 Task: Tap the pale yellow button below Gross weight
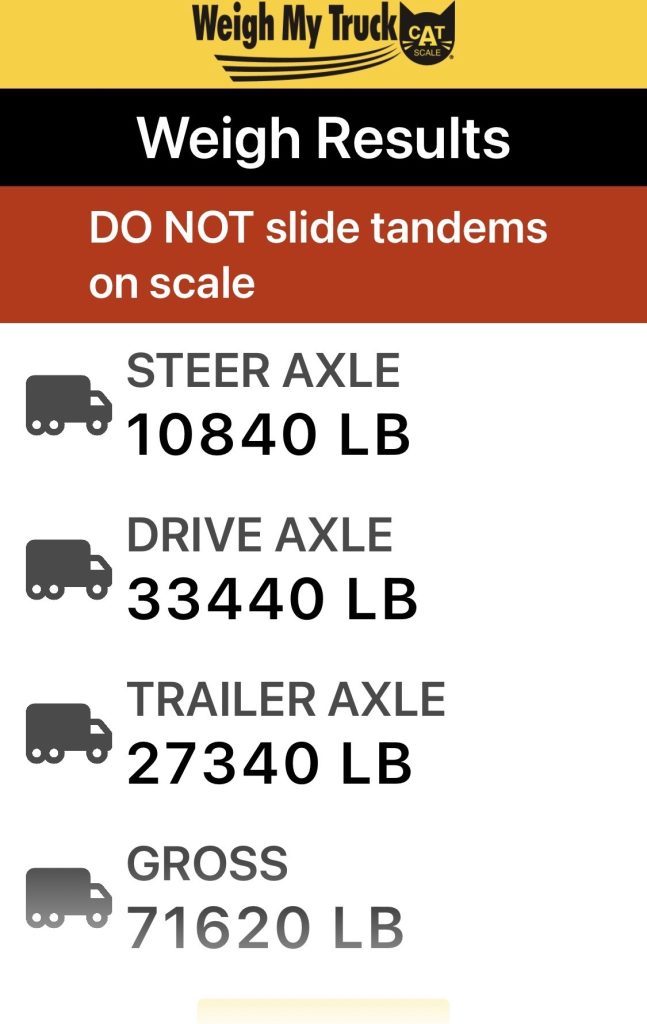point(323,1011)
